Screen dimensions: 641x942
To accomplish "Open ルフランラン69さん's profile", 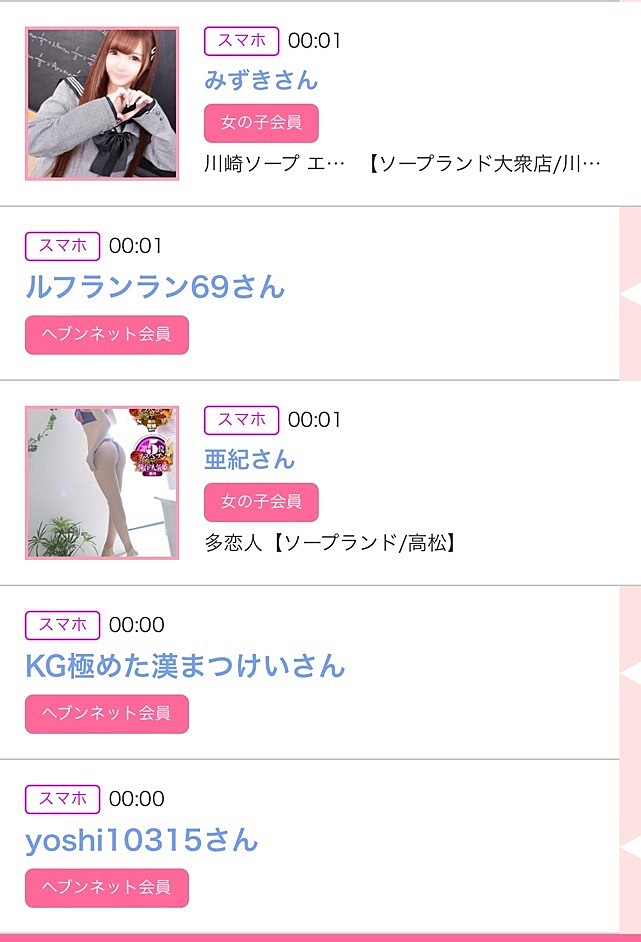I will 155,288.
